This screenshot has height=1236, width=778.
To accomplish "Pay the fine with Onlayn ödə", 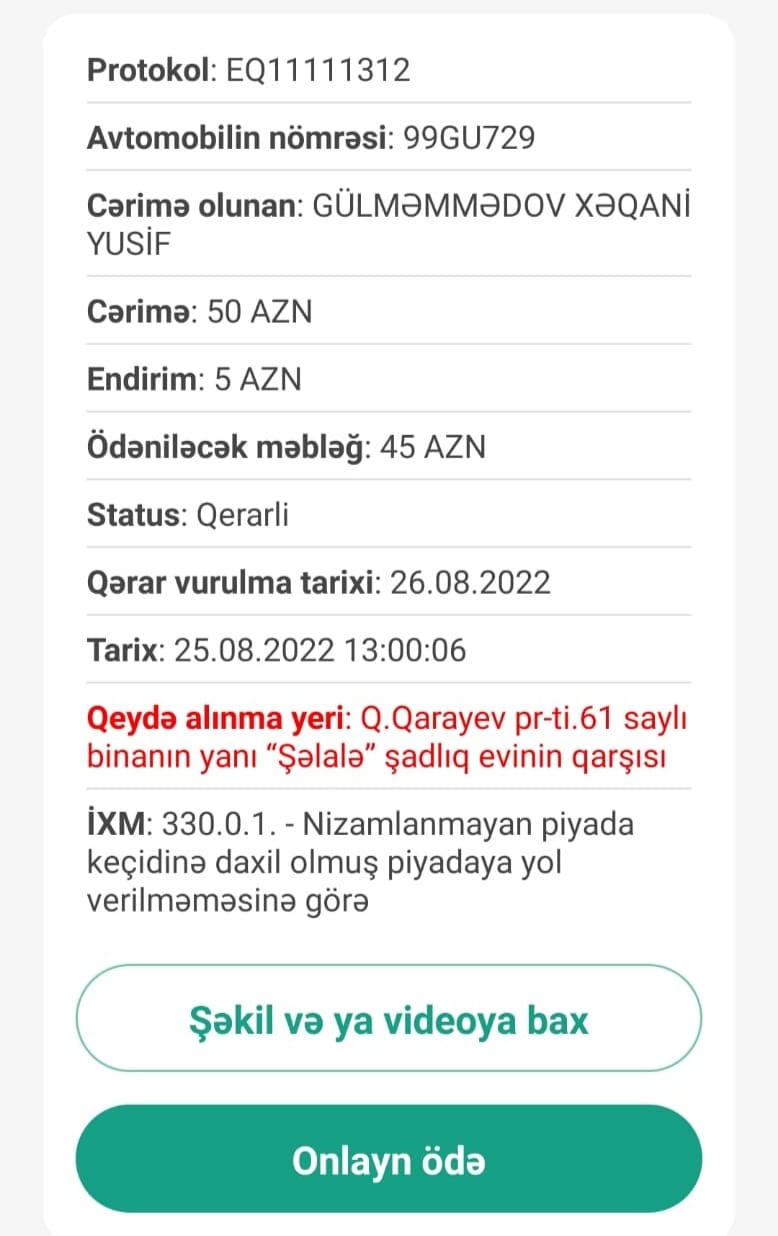I will (x=389, y=1160).
